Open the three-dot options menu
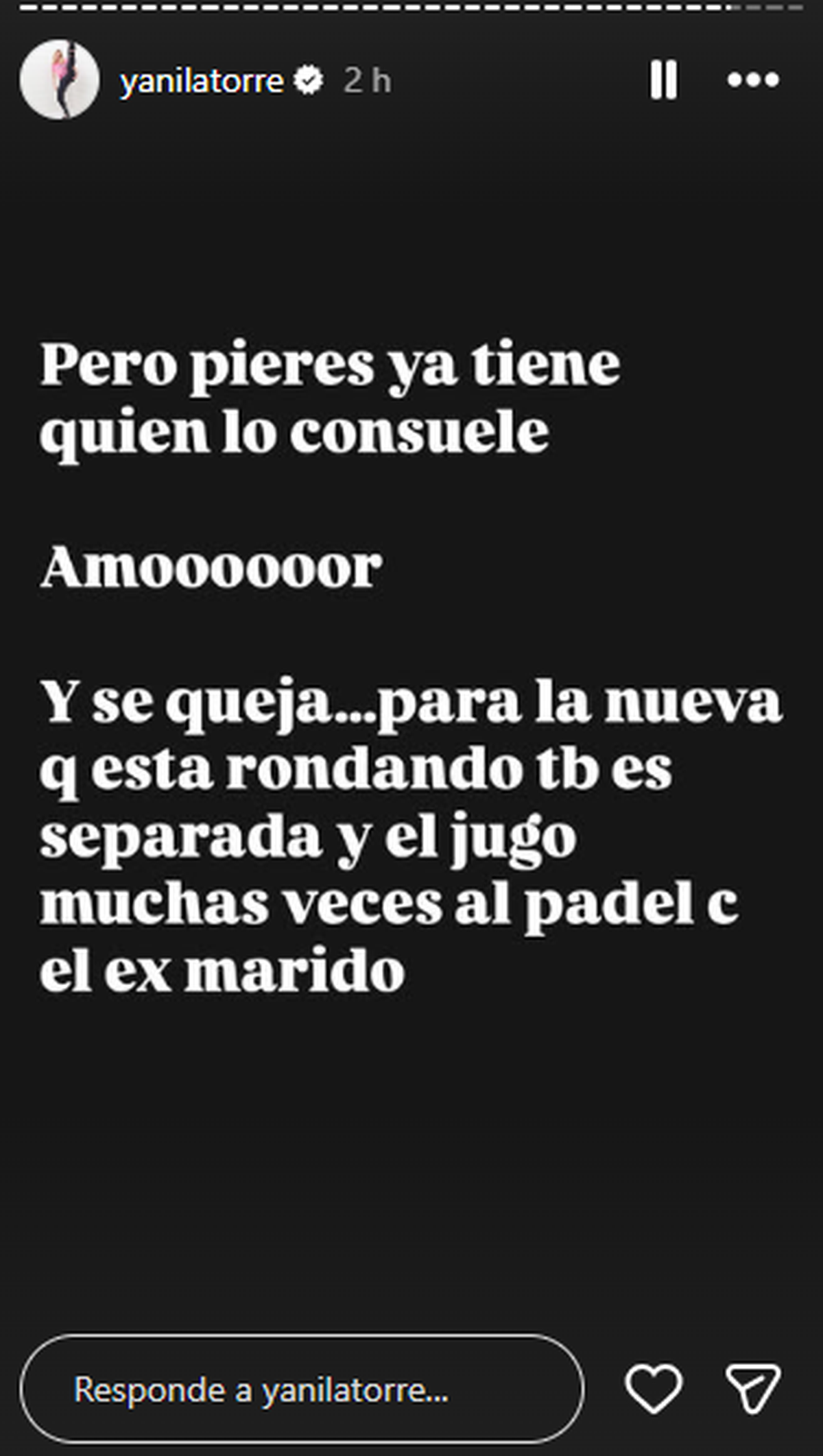The height and width of the screenshot is (1456, 823). (x=753, y=80)
